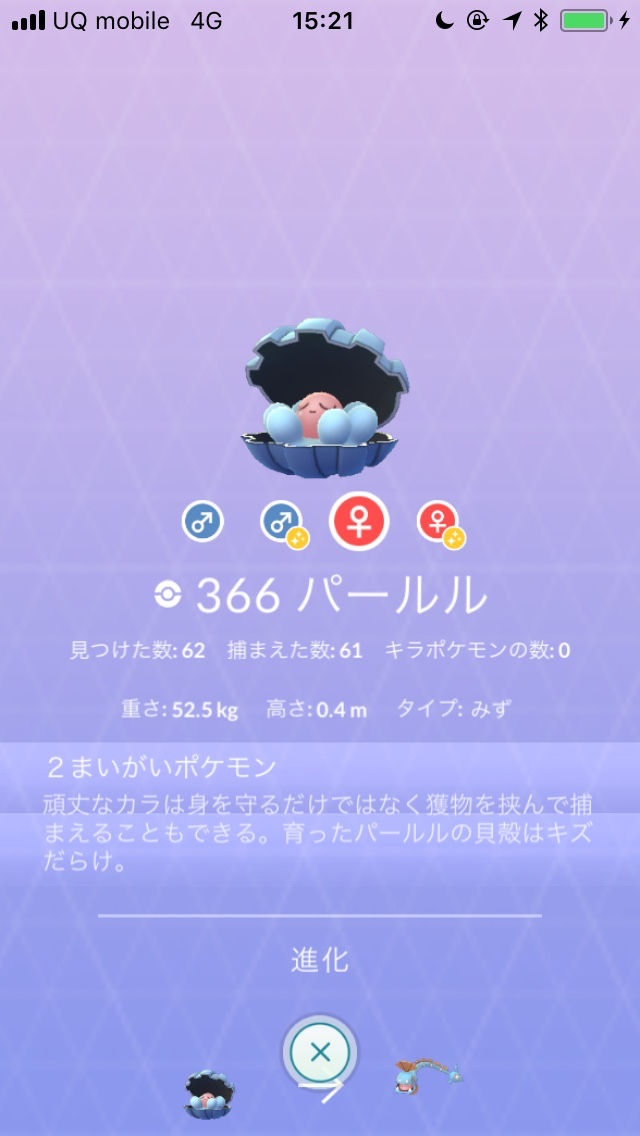Select the shiny female form icon
This screenshot has width=640, height=1136.
tap(438, 522)
